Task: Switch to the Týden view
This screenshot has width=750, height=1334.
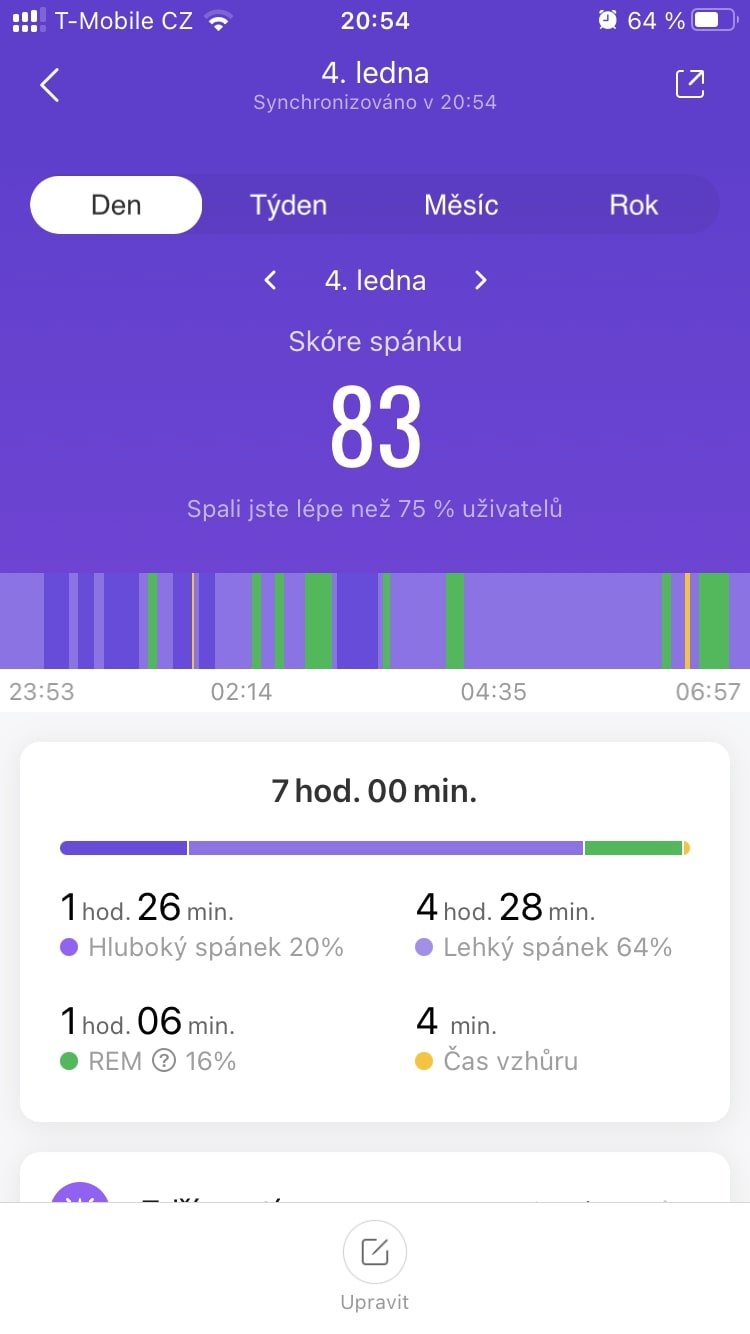Action: pyautogui.click(x=288, y=205)
